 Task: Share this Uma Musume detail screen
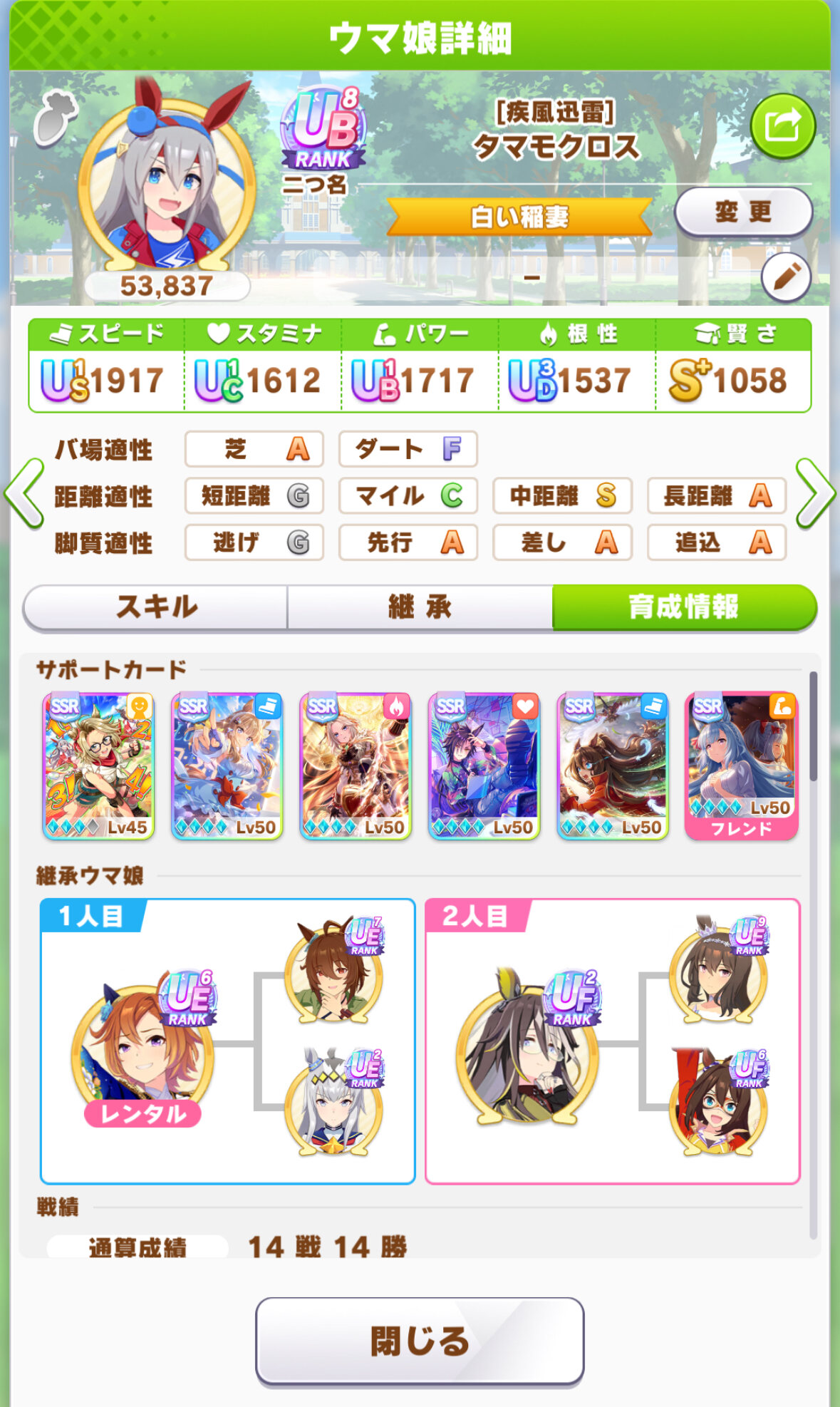[782, 126]
